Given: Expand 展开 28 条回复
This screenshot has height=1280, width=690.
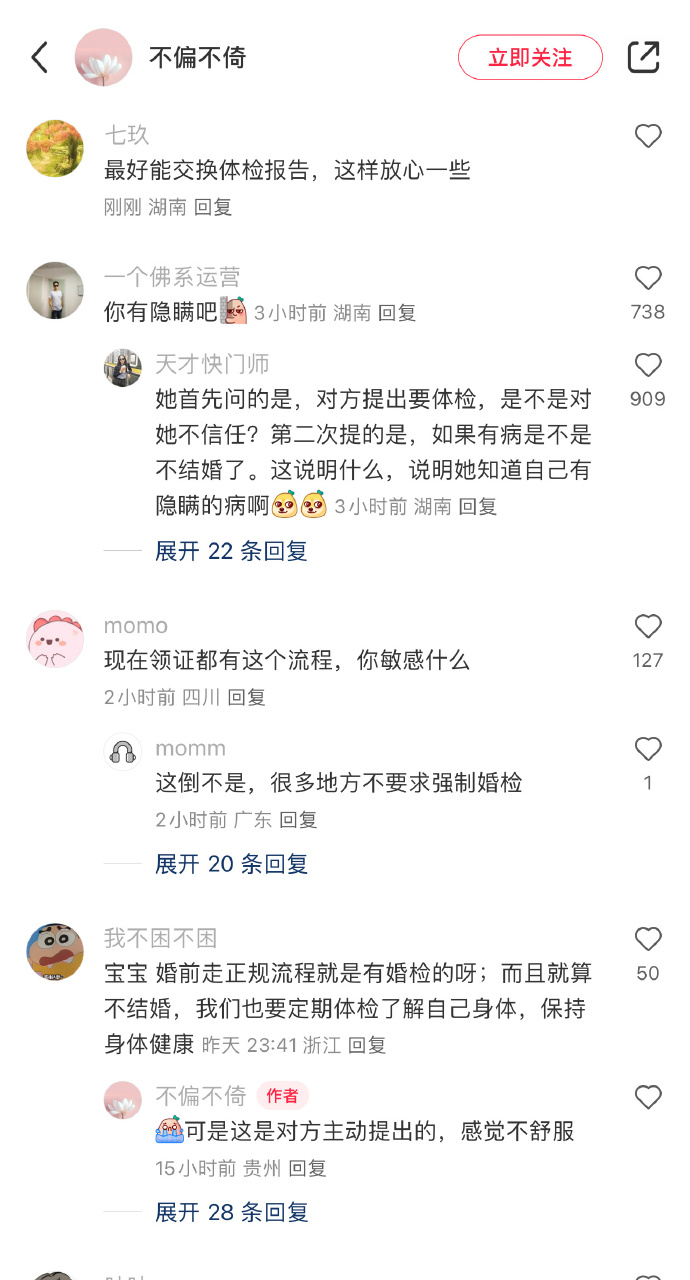Looking at the screenshot, I should tap(231, 1212).
